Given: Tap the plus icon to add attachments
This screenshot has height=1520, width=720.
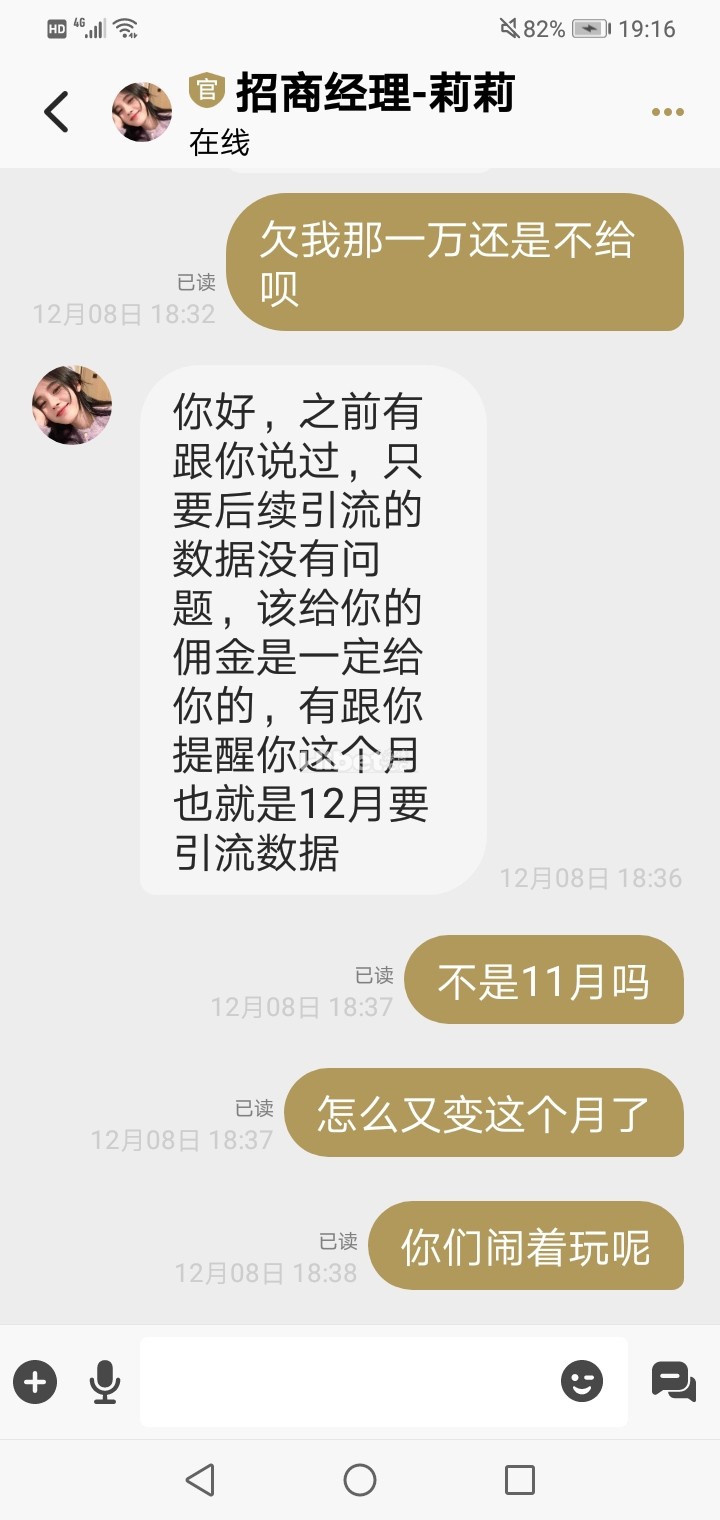Looking at the screenshot, I should [35, 1383].
